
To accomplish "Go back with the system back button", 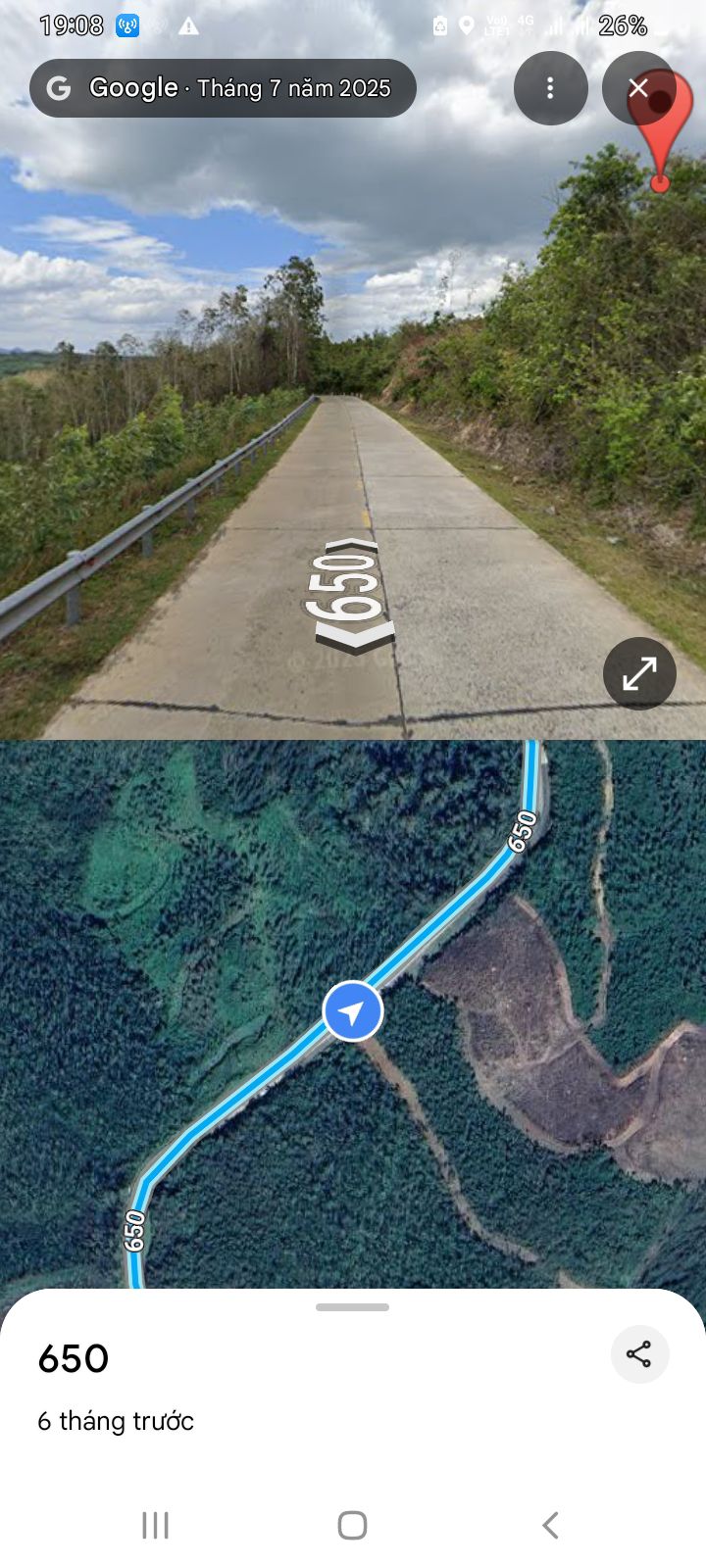I will click(550, 1525).
